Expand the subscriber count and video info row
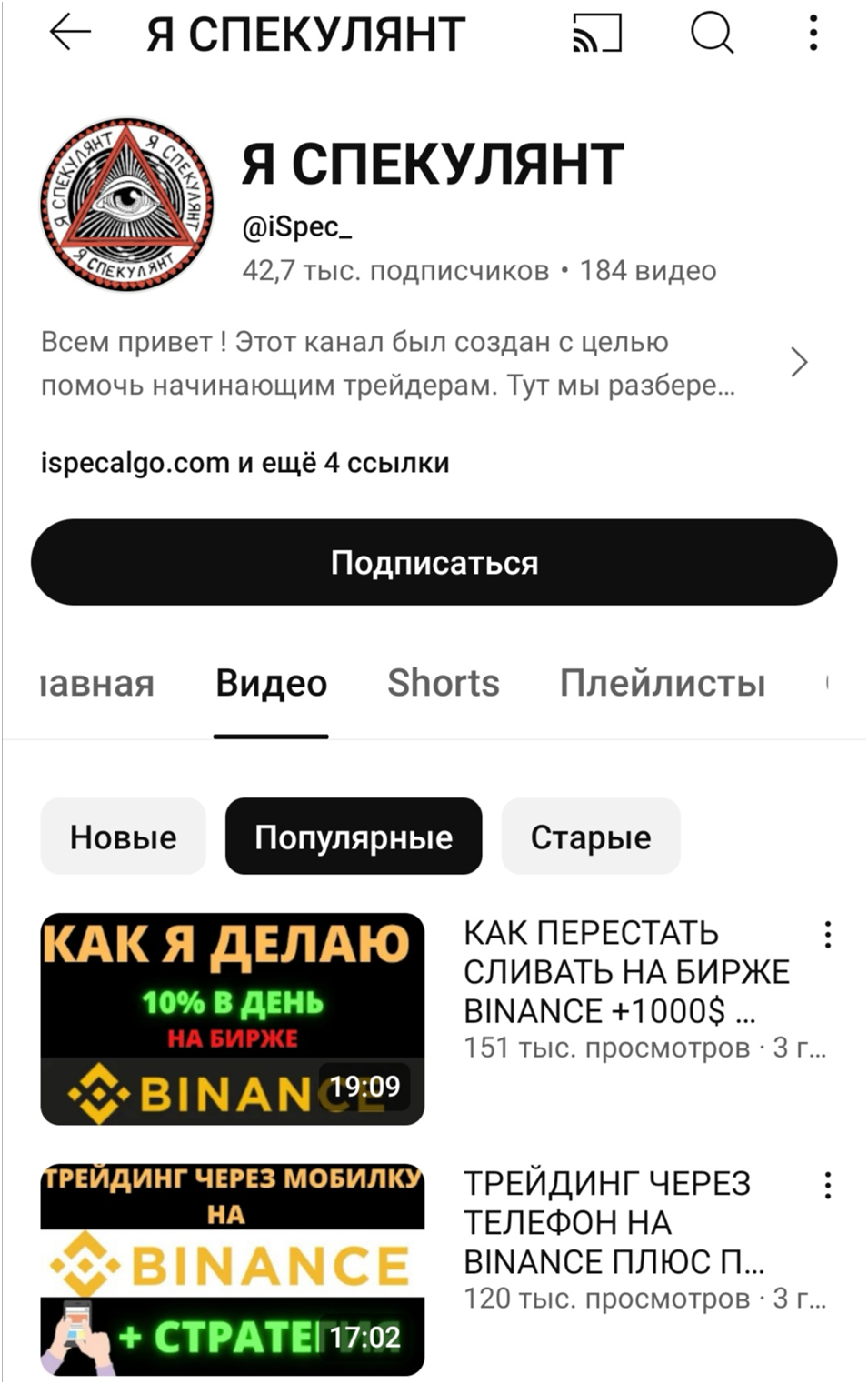This screenshot has width=868, height=1384. point(477,270)
